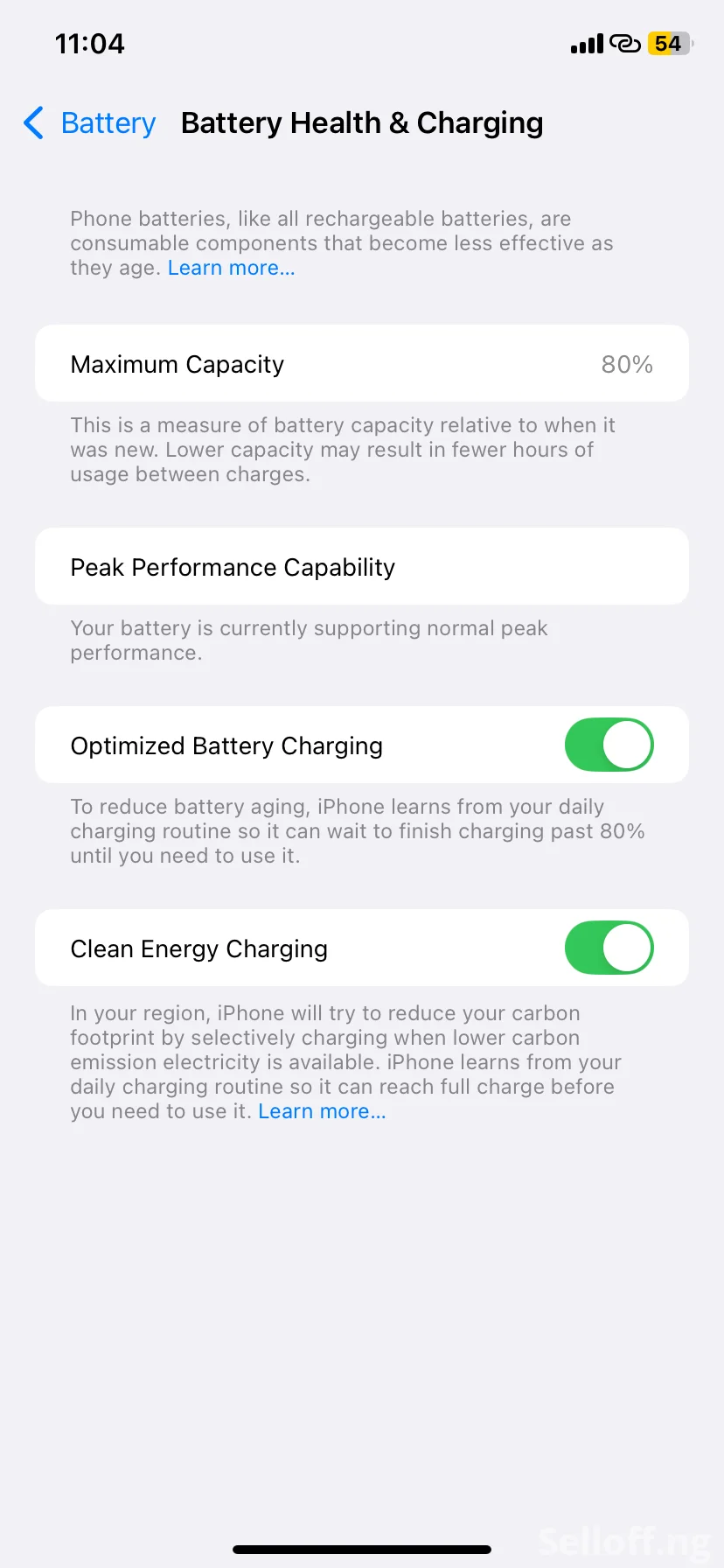Screen dimensions: 724x1568
Task: Go back to Battery settings
Action: coord(91,123)
